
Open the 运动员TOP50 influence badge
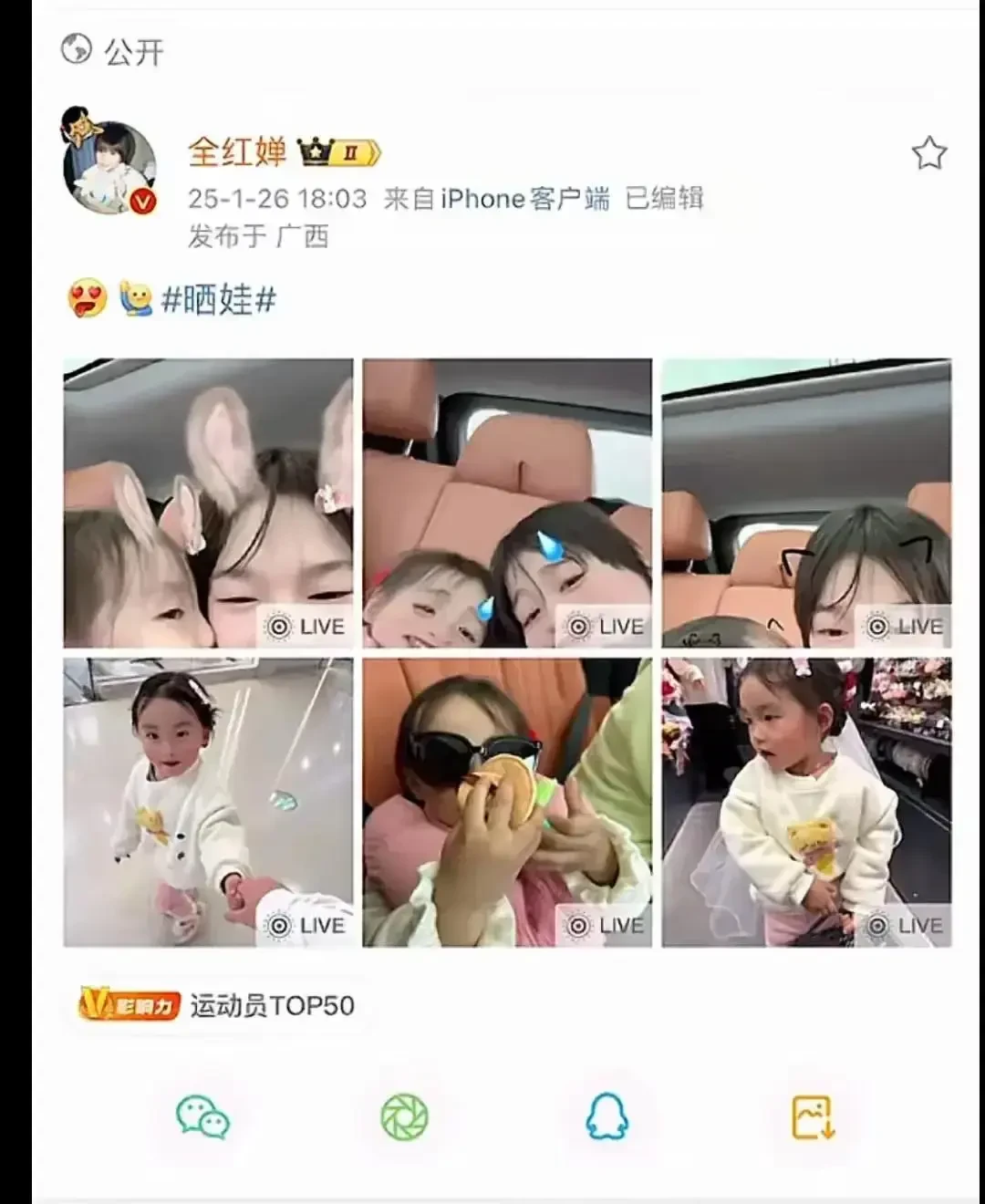coord(217,1005)
